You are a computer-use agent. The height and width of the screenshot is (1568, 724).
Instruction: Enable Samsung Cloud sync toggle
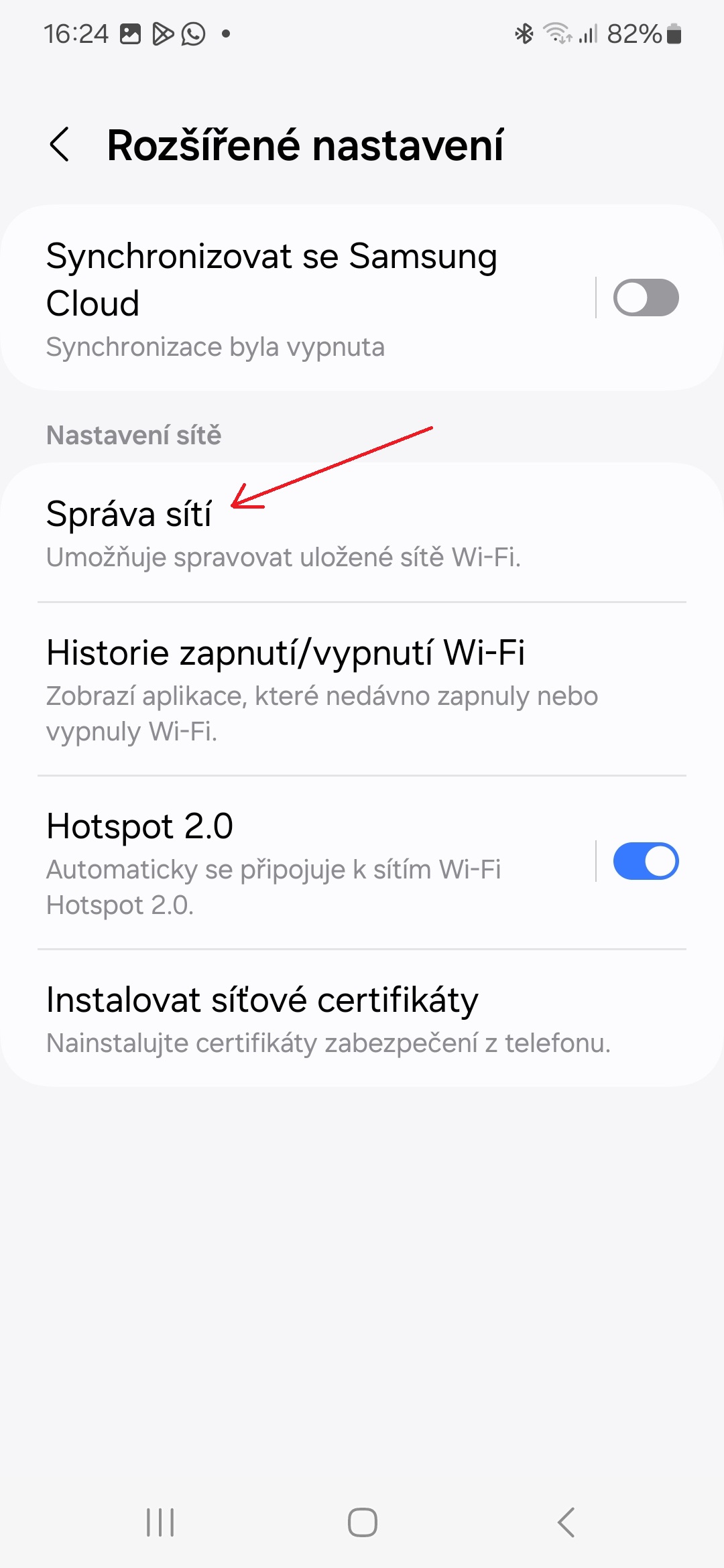646,298
